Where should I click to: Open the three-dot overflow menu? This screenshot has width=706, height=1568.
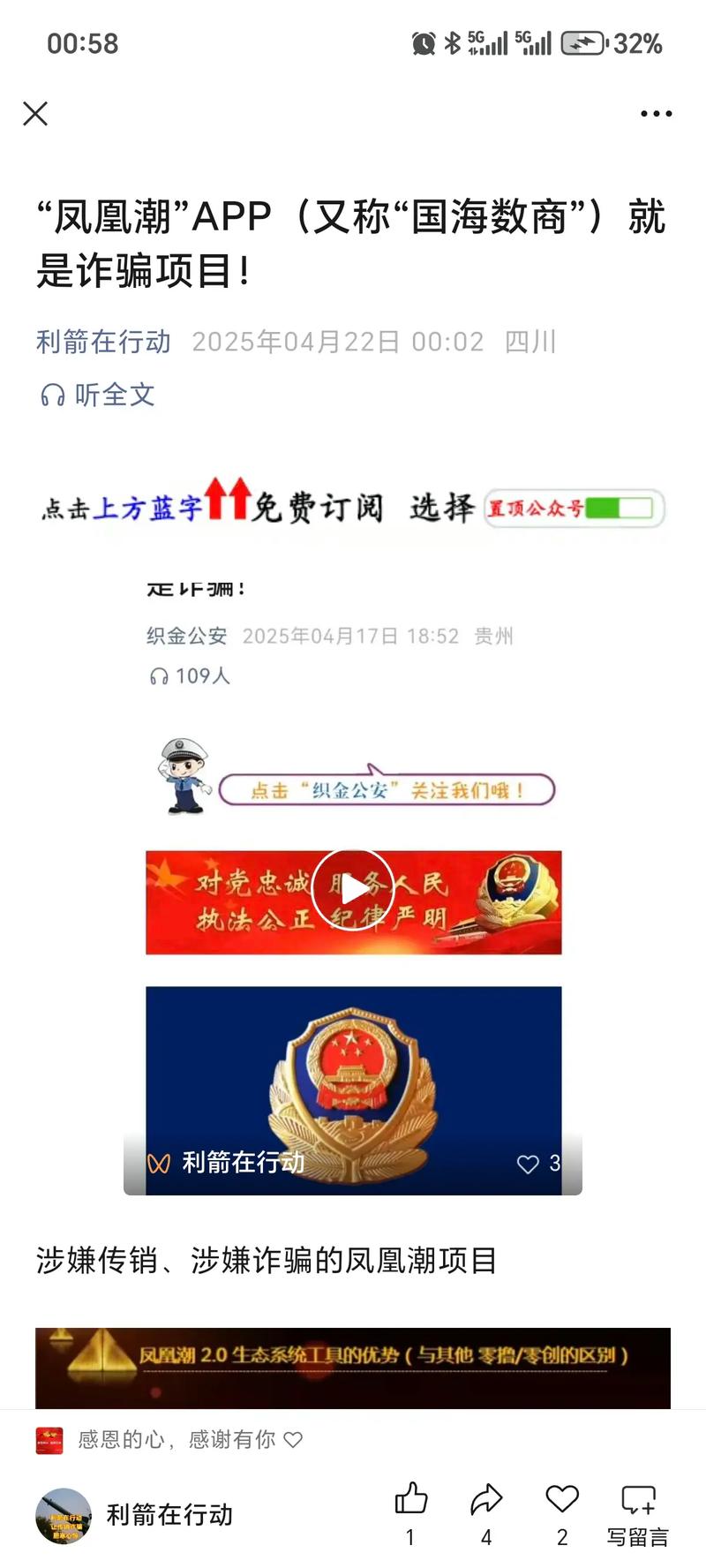click(656, 114)
